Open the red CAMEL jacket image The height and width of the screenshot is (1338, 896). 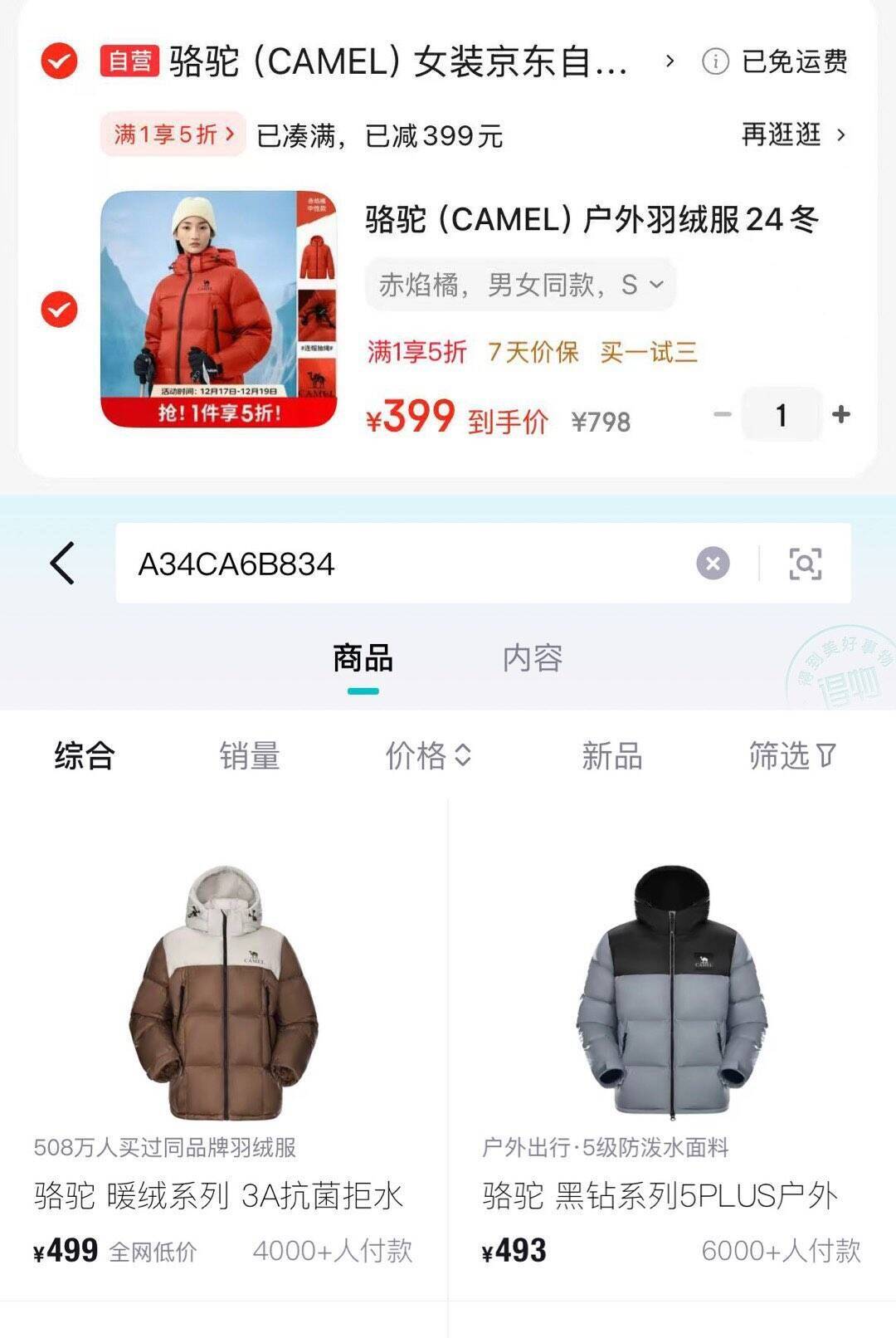click(219, 309)
